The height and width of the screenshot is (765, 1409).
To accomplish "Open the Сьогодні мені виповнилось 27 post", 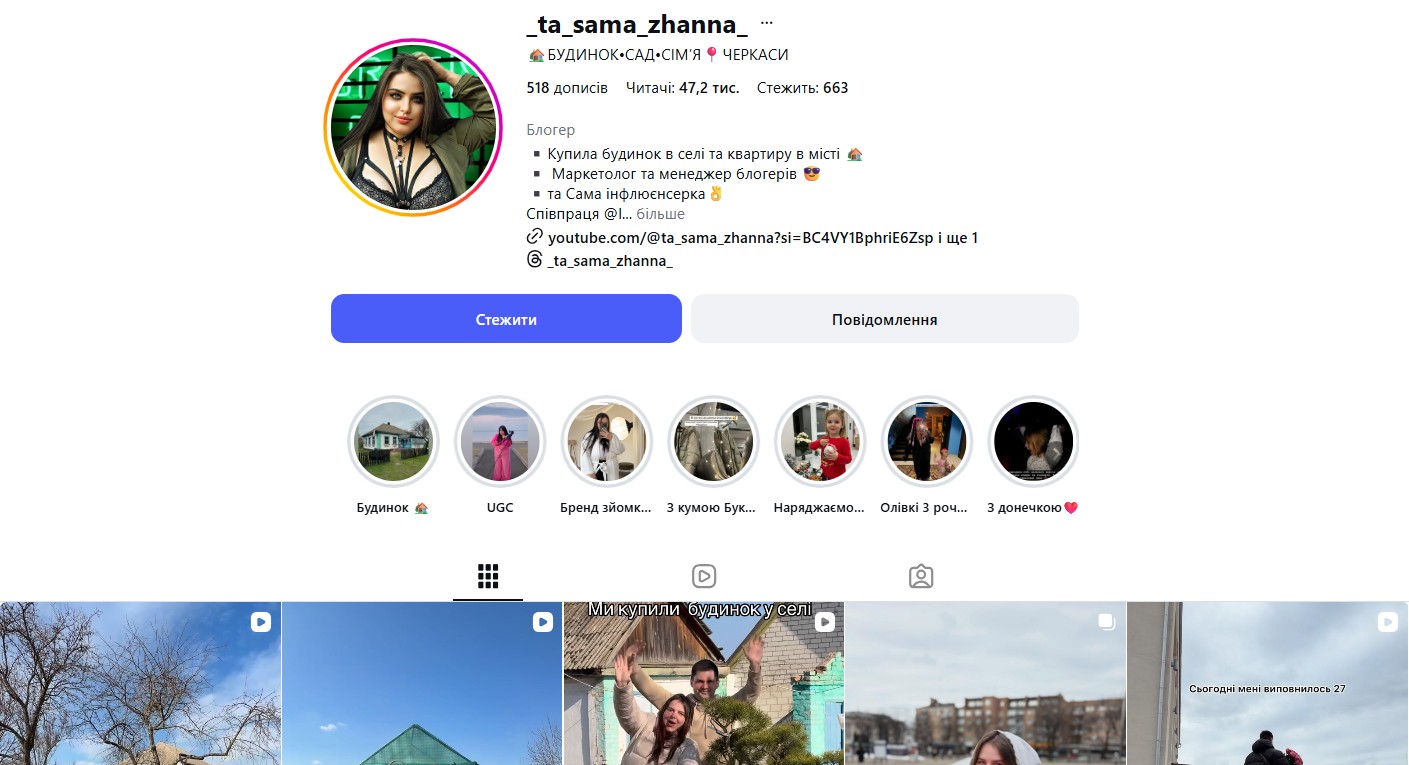I will [1267, 685].
